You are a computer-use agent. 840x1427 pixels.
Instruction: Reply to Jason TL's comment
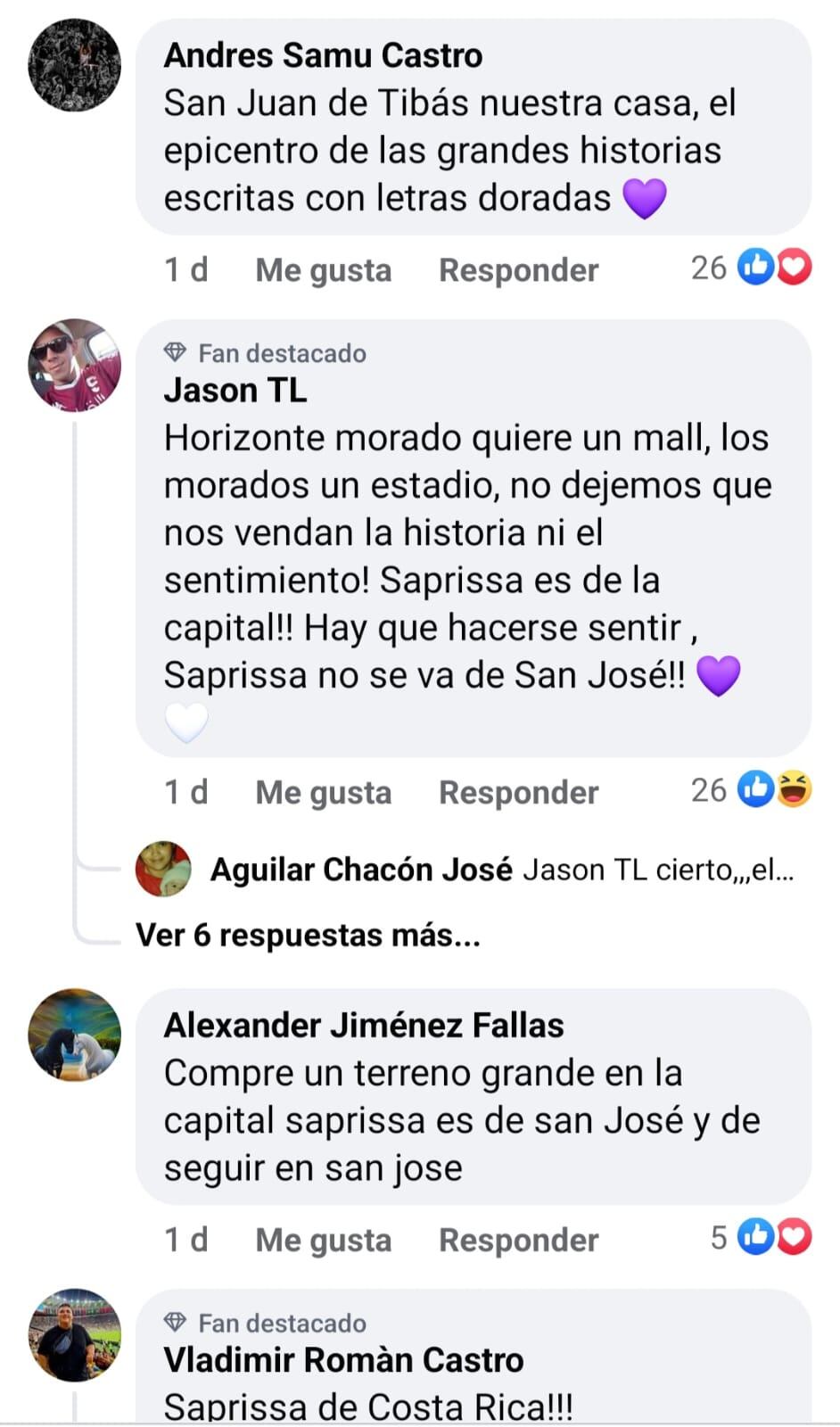[x=518, y=792]
